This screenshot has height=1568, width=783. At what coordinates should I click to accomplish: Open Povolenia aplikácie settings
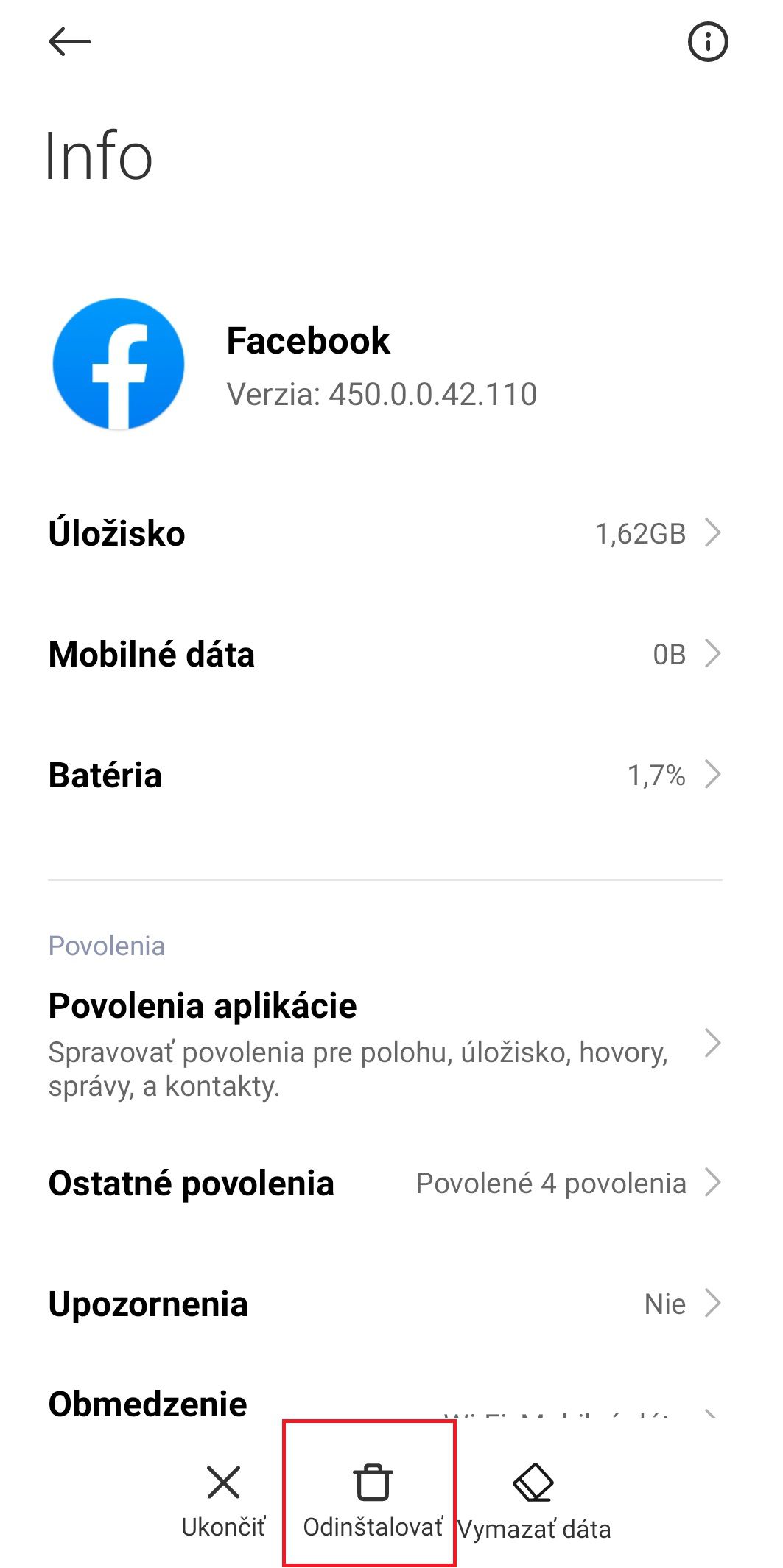tap(385, 1044)
